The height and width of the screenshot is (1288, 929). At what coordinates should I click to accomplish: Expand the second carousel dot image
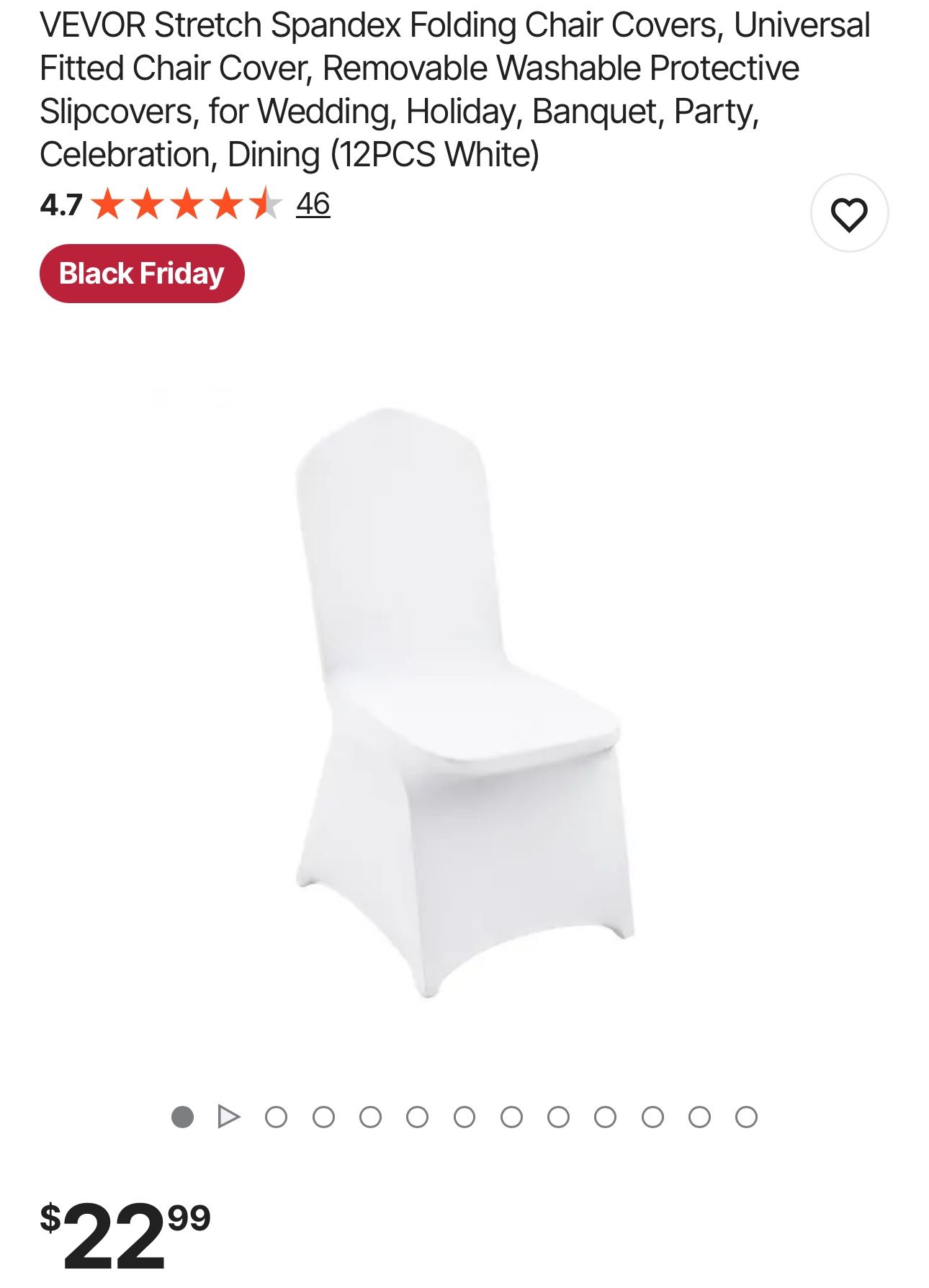click(277, 1114)
